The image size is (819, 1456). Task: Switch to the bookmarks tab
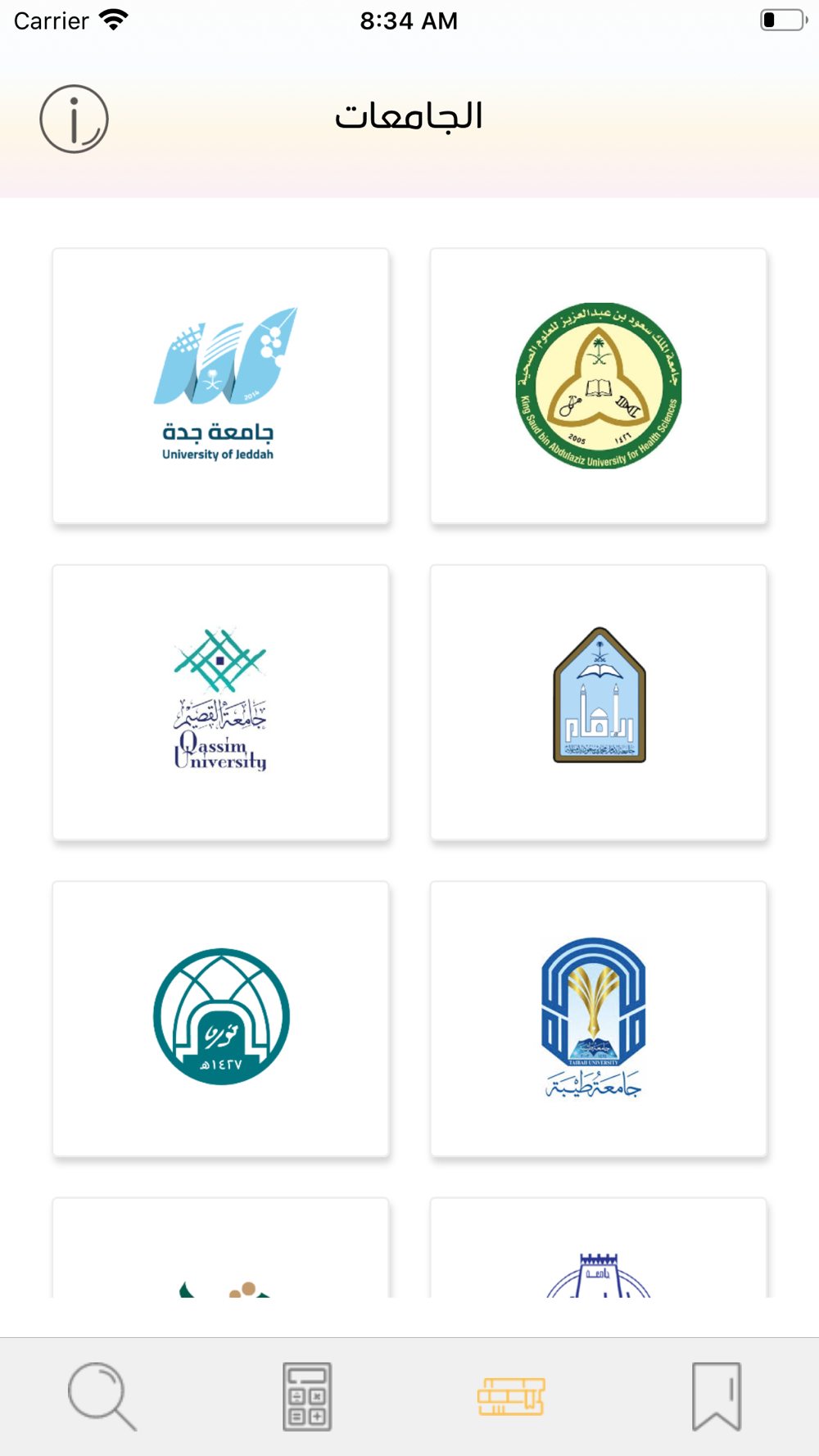coord(717,1397)
